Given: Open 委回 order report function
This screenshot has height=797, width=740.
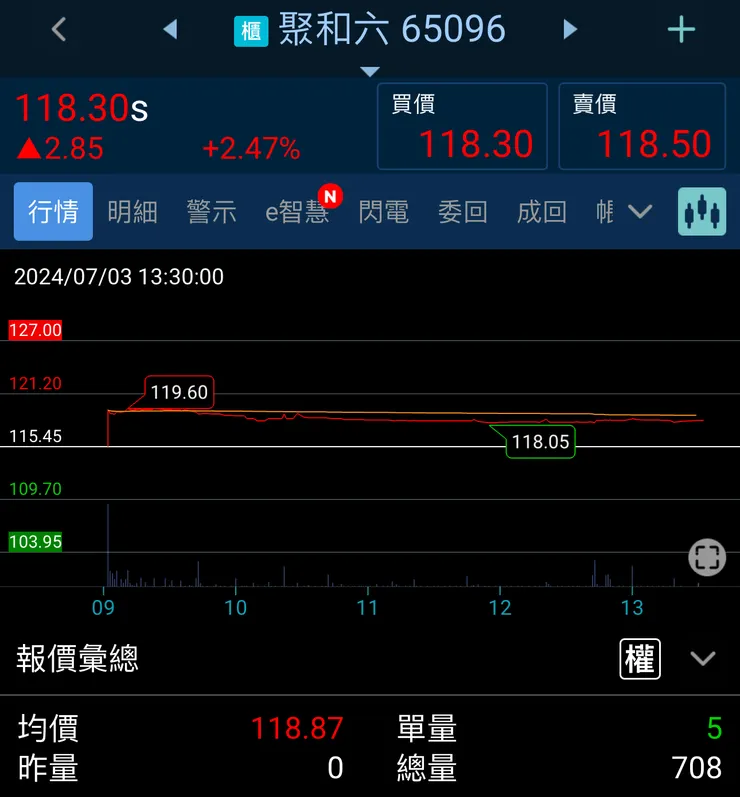Looking at the screenshot, I should (462, 211).
